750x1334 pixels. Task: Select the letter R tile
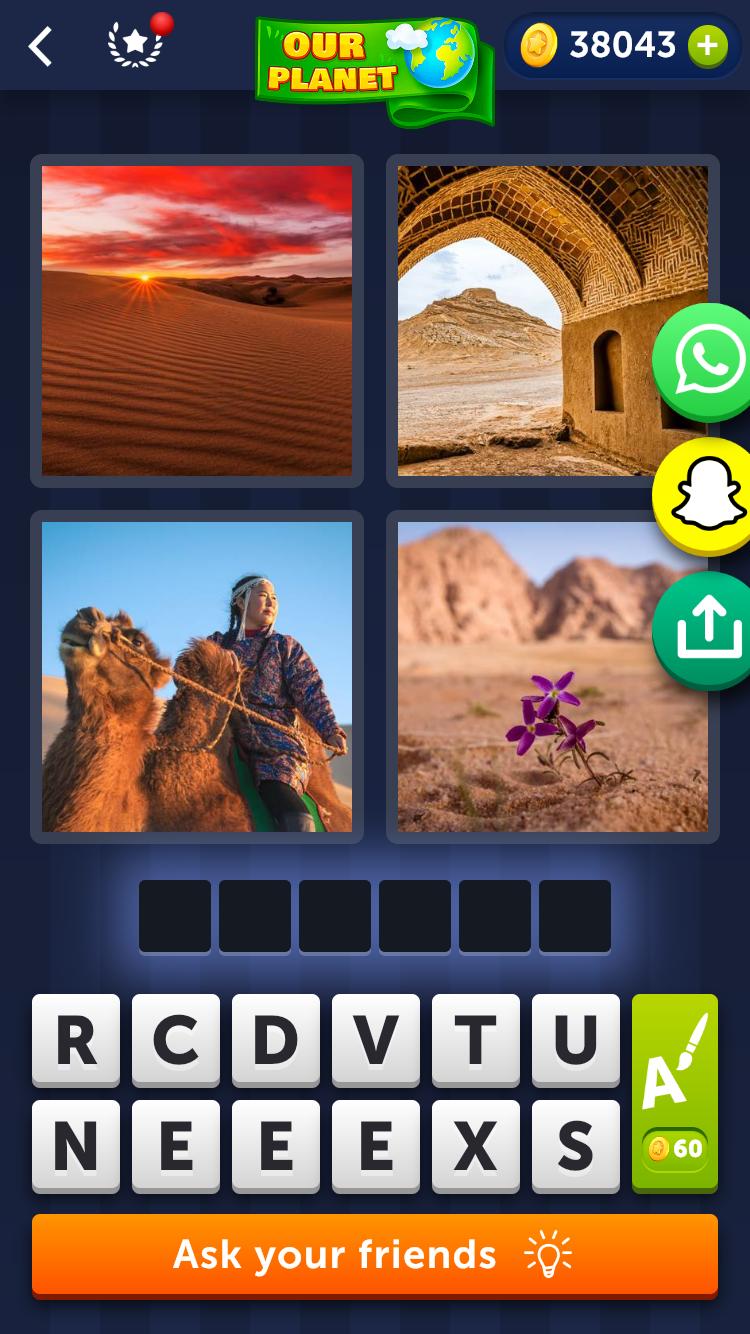pos(76,1040)
